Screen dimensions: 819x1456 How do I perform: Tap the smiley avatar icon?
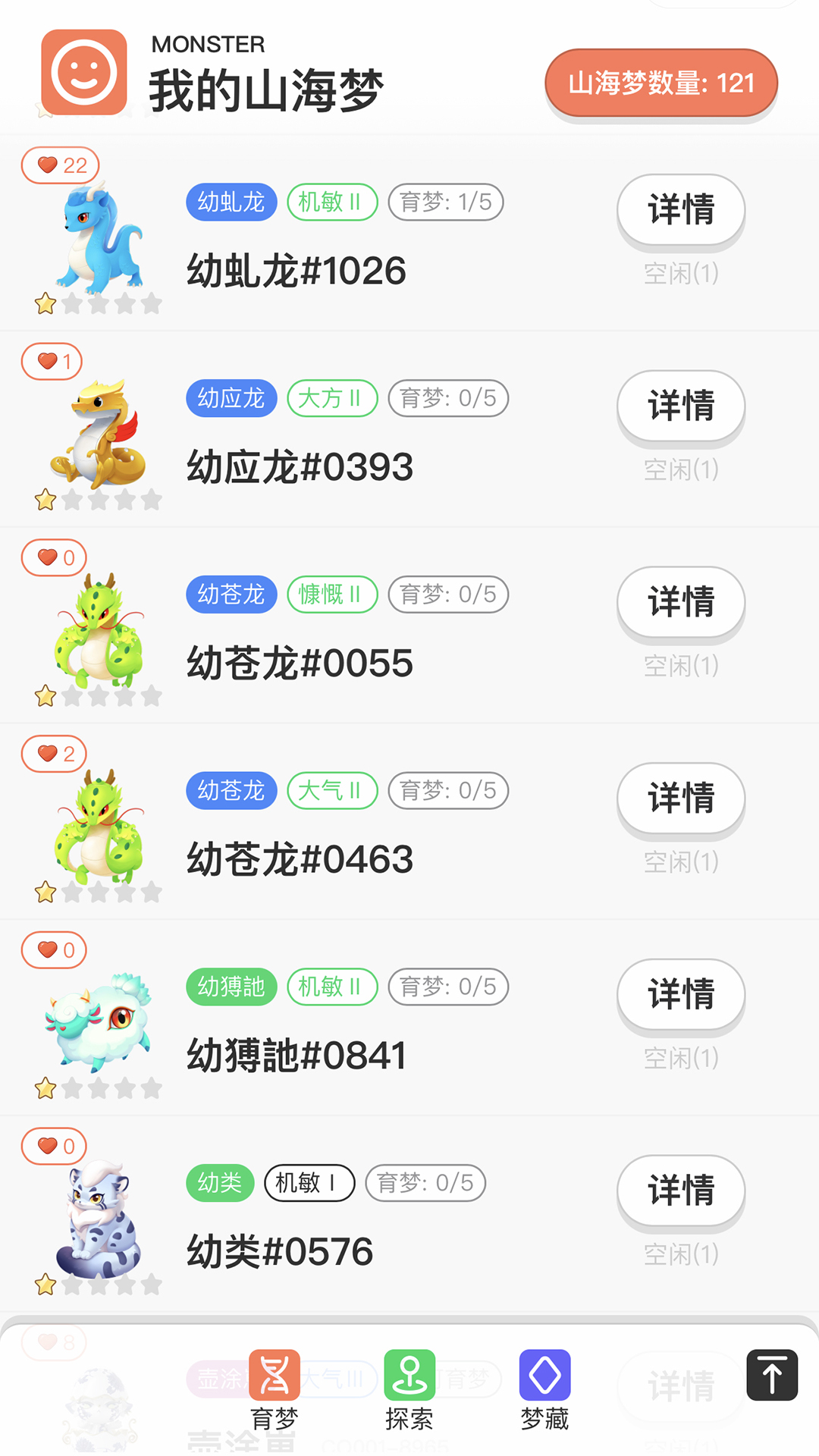[x=84, y=73]
